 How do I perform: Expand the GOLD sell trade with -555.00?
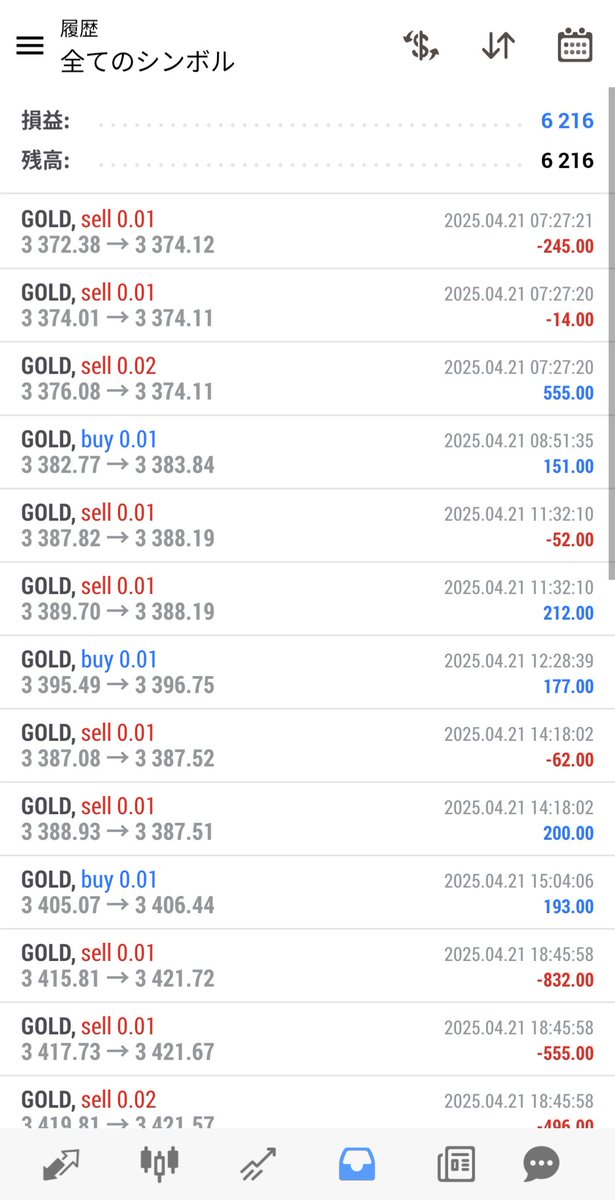click(307, 1040)
